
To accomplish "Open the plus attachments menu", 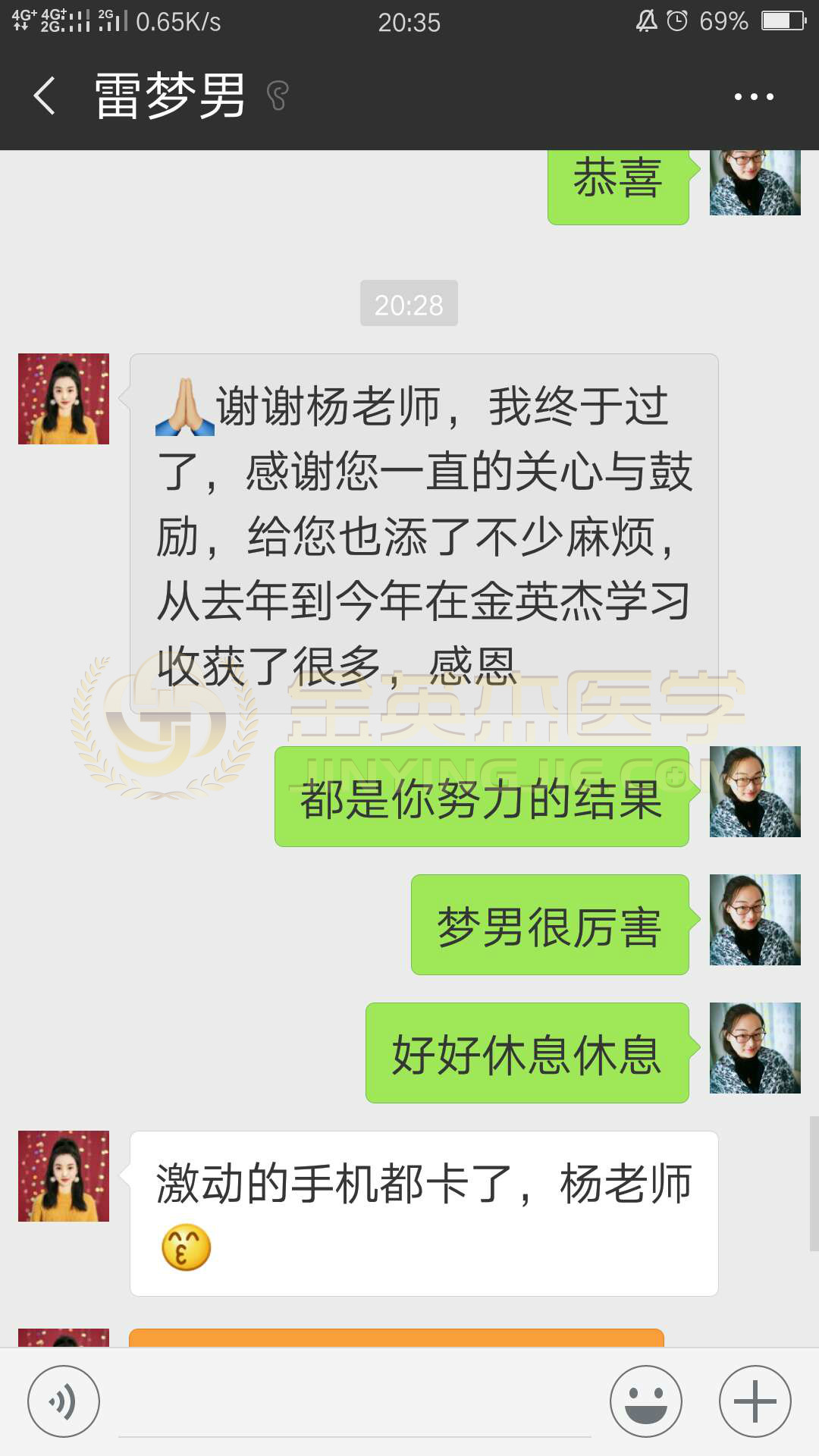I will [755, 1401].
